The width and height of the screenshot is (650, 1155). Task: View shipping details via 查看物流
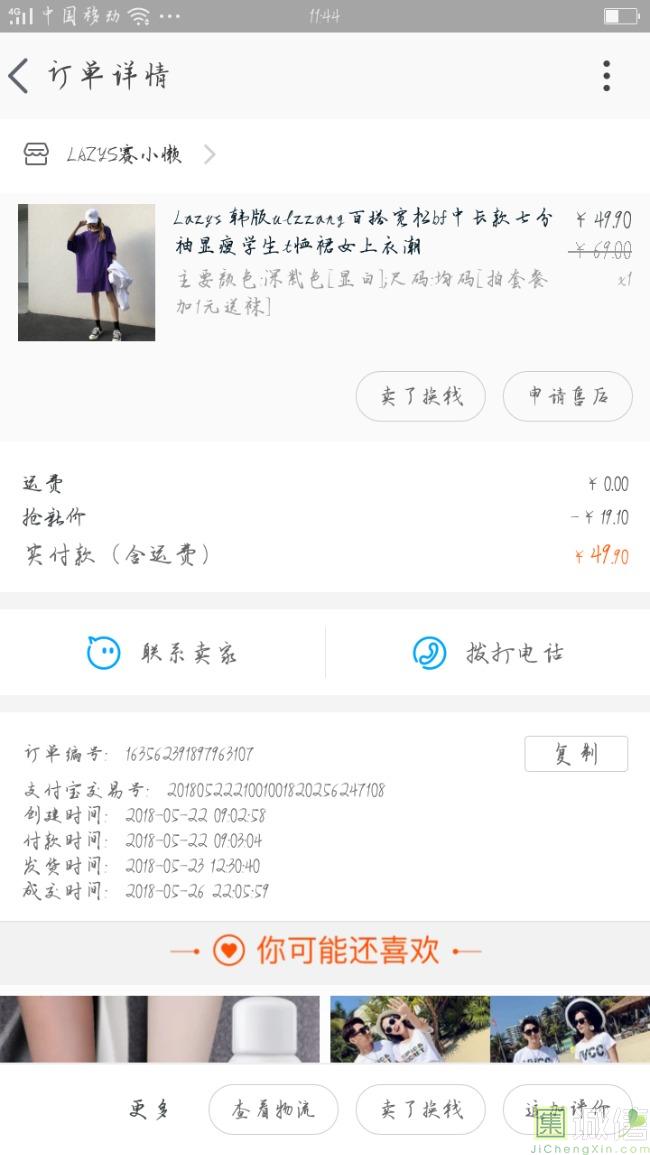[x=273, y=1109]
